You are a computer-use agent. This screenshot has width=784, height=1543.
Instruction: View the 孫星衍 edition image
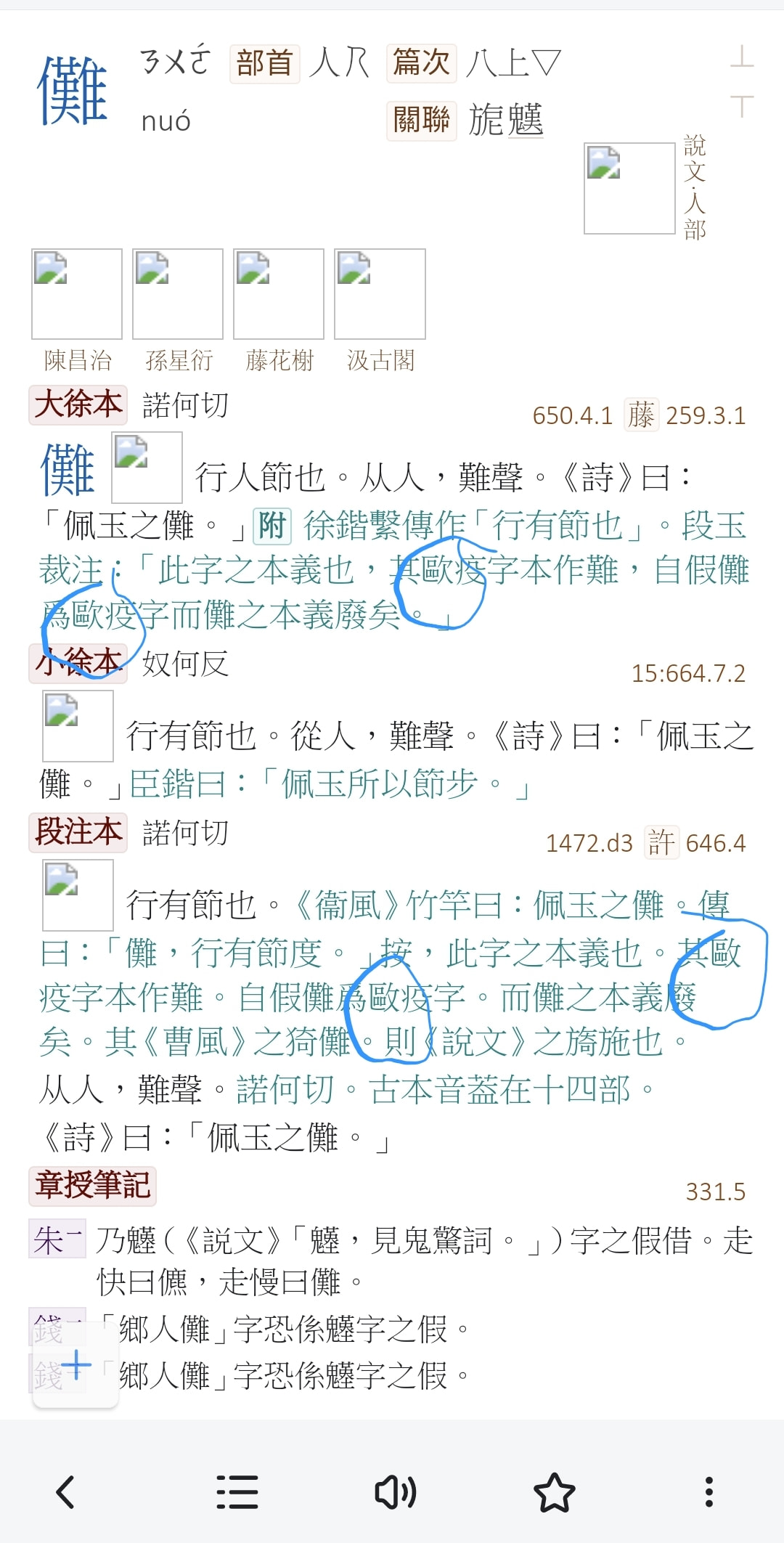coord(178,294)
